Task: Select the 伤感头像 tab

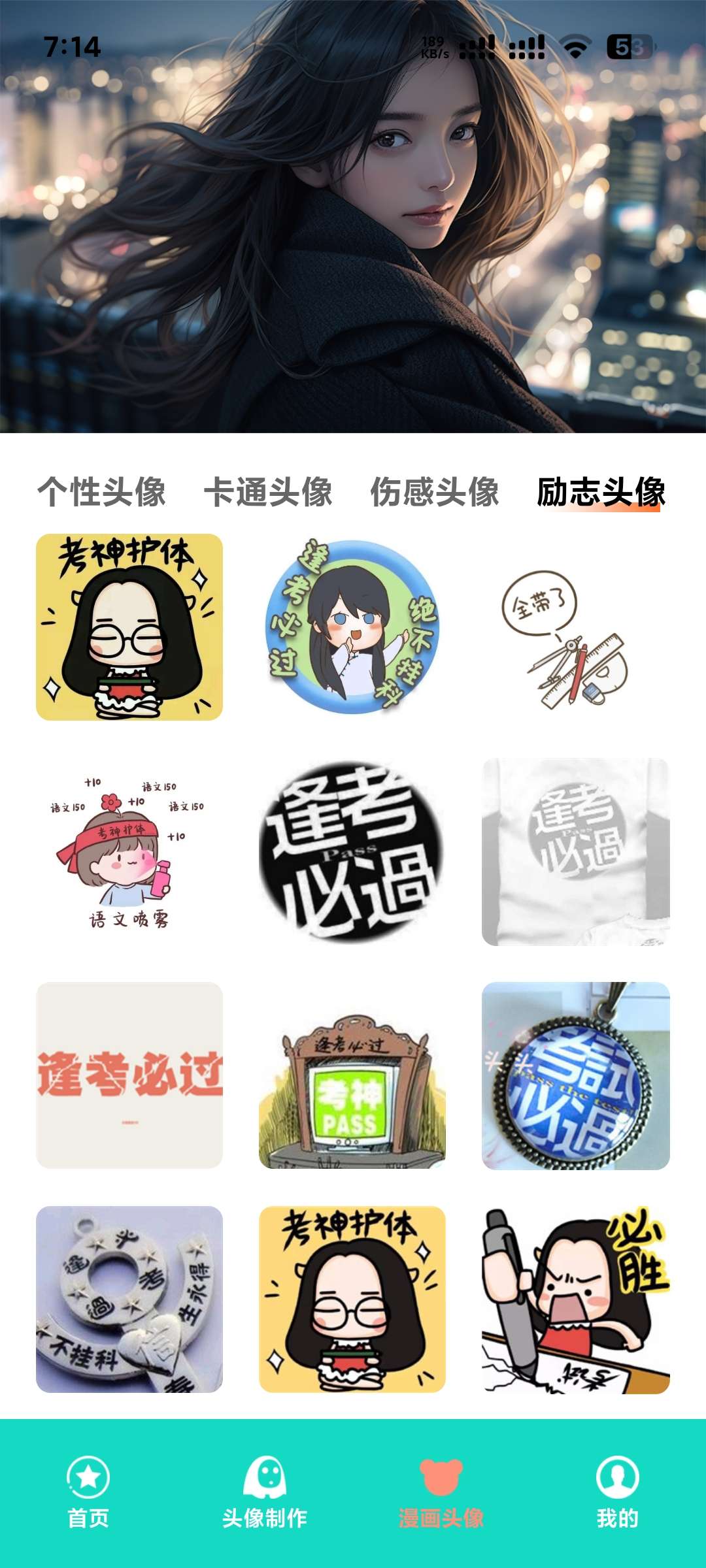Action: click(435, 492)
